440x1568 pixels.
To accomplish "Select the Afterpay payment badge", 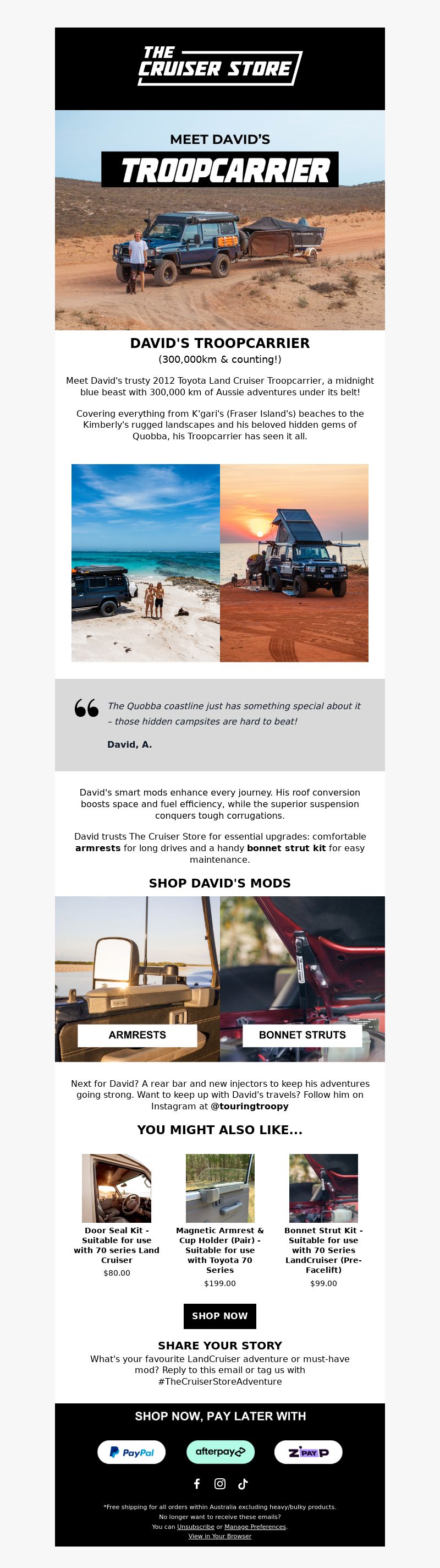I will point(220,1452).
